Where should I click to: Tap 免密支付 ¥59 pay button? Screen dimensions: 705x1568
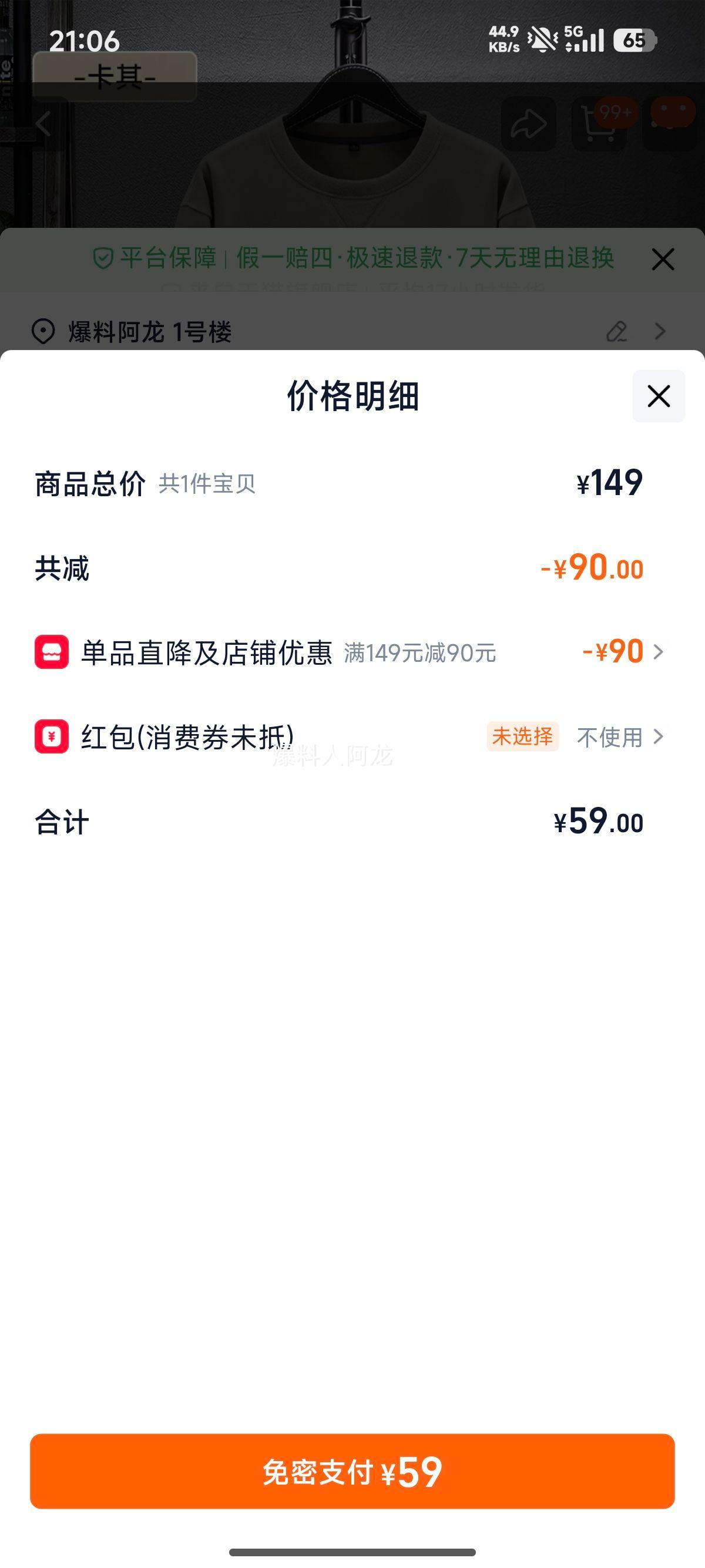[352, 1472]
